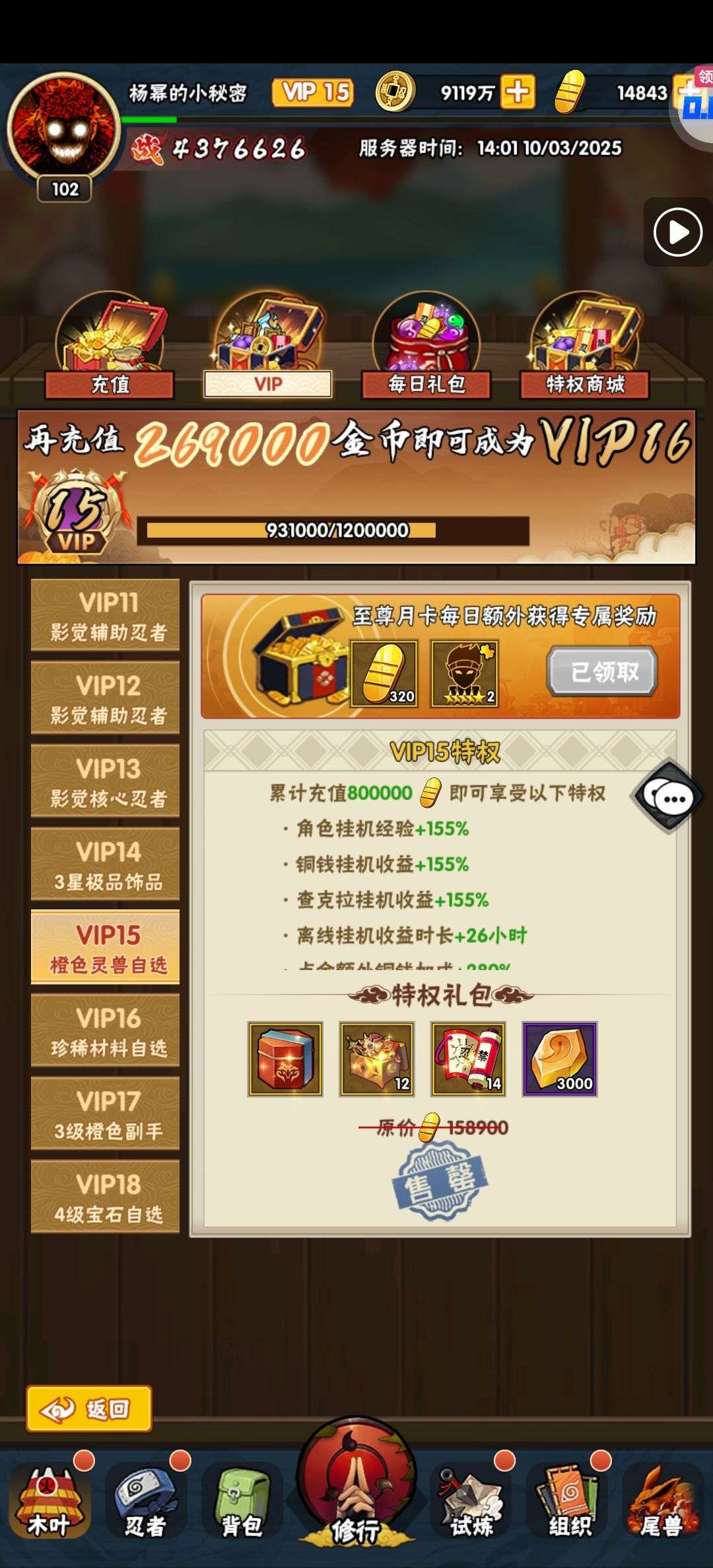Open the chat bubble icon
The height and width of the screenshot is (1568, 713).
coord(669,799)
